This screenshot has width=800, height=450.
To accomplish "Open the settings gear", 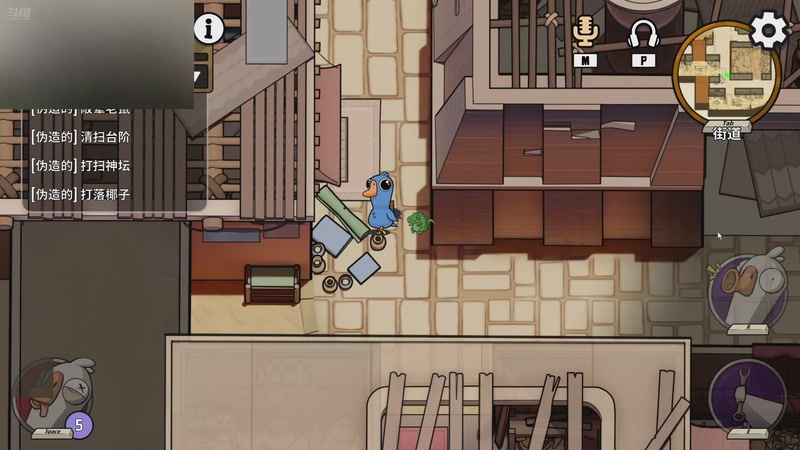I will pyautogui.click(x=768, y=30).
